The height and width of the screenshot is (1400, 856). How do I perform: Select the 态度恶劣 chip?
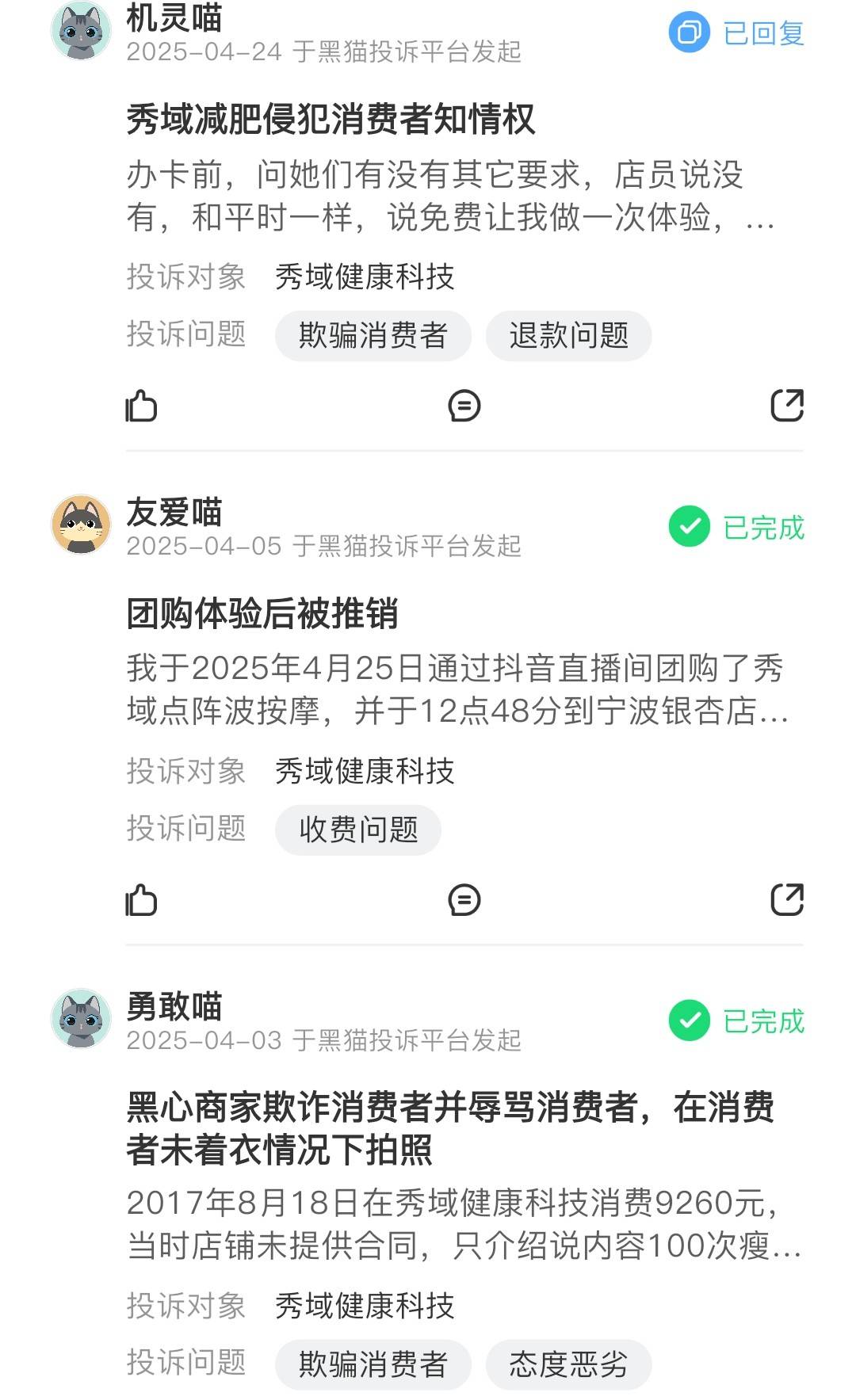(568, 1364)
